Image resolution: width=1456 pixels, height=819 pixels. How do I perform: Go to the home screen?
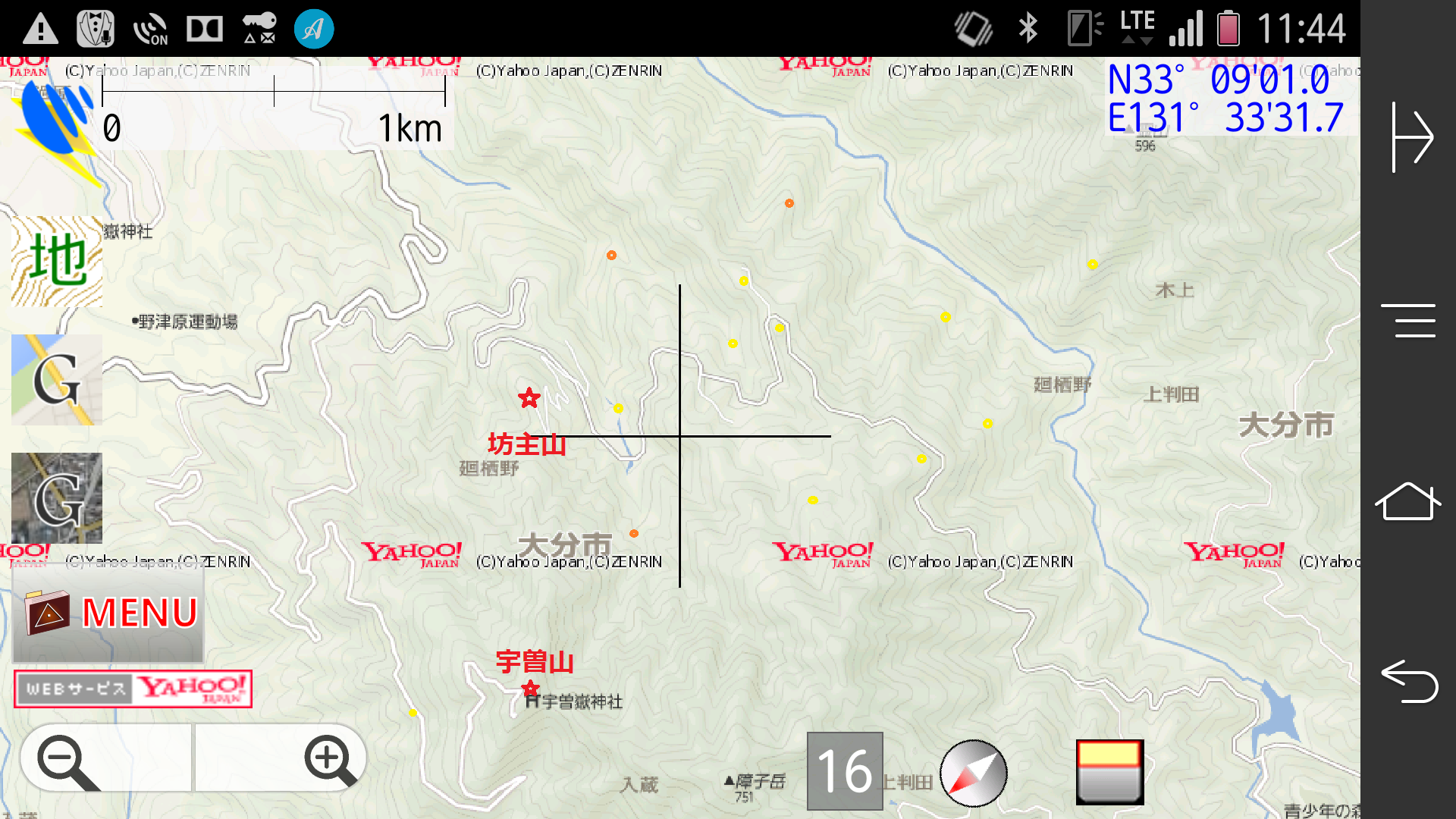1408,502
